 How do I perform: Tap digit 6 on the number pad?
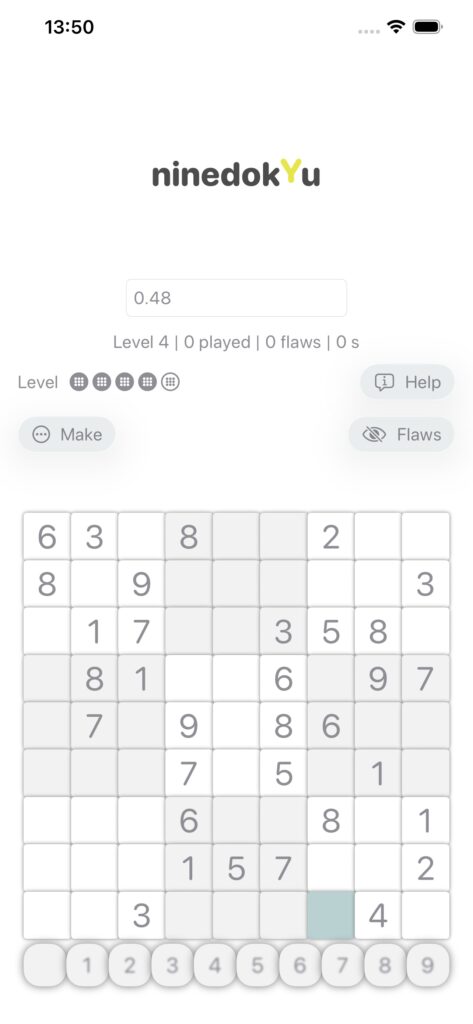(300, 965)
